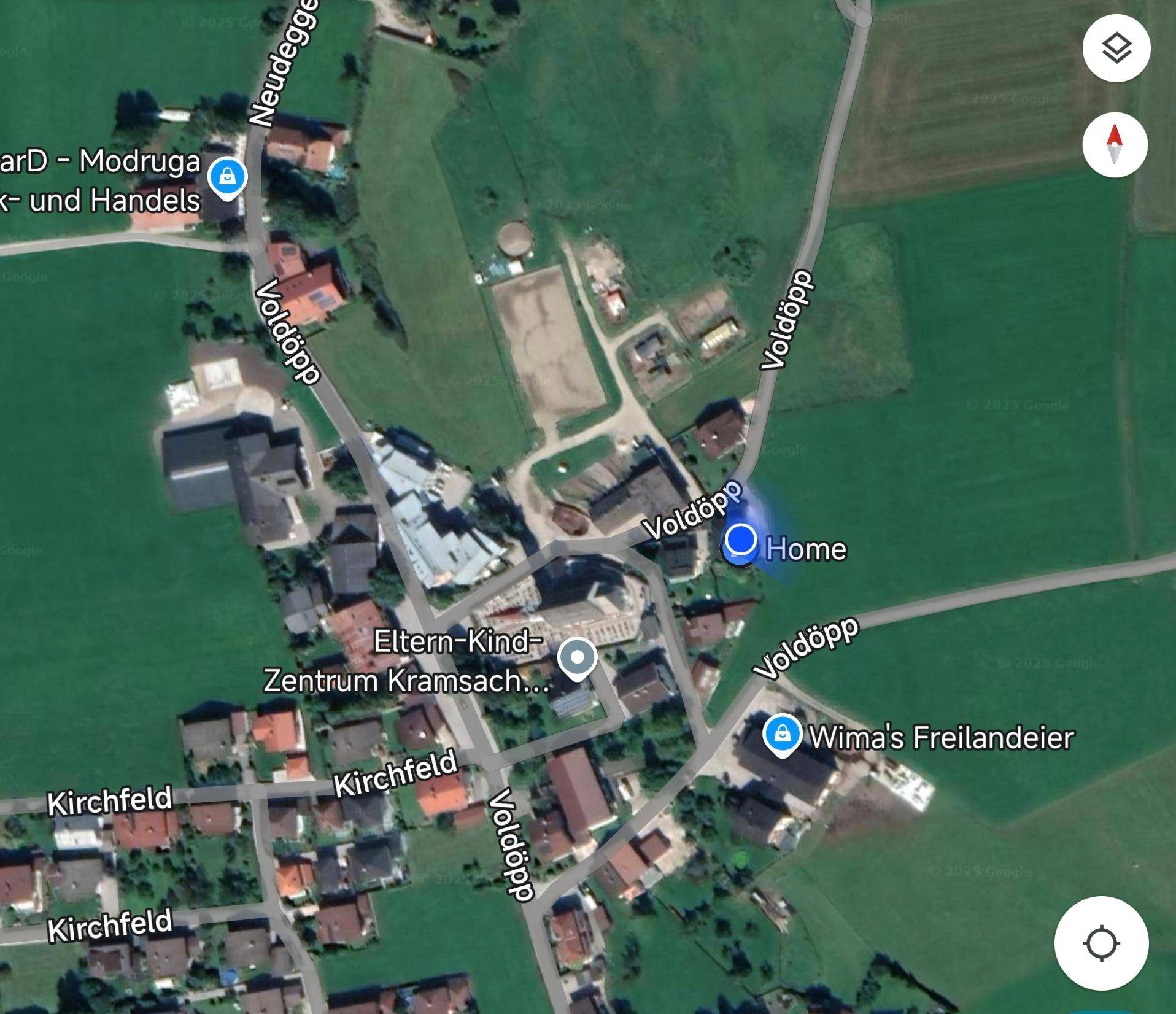The height and width of the screenshot is (1014, 1176).
Task: Select the Eltern-Kind-Zentrum Kramsach marker
Action: [577, 657]
